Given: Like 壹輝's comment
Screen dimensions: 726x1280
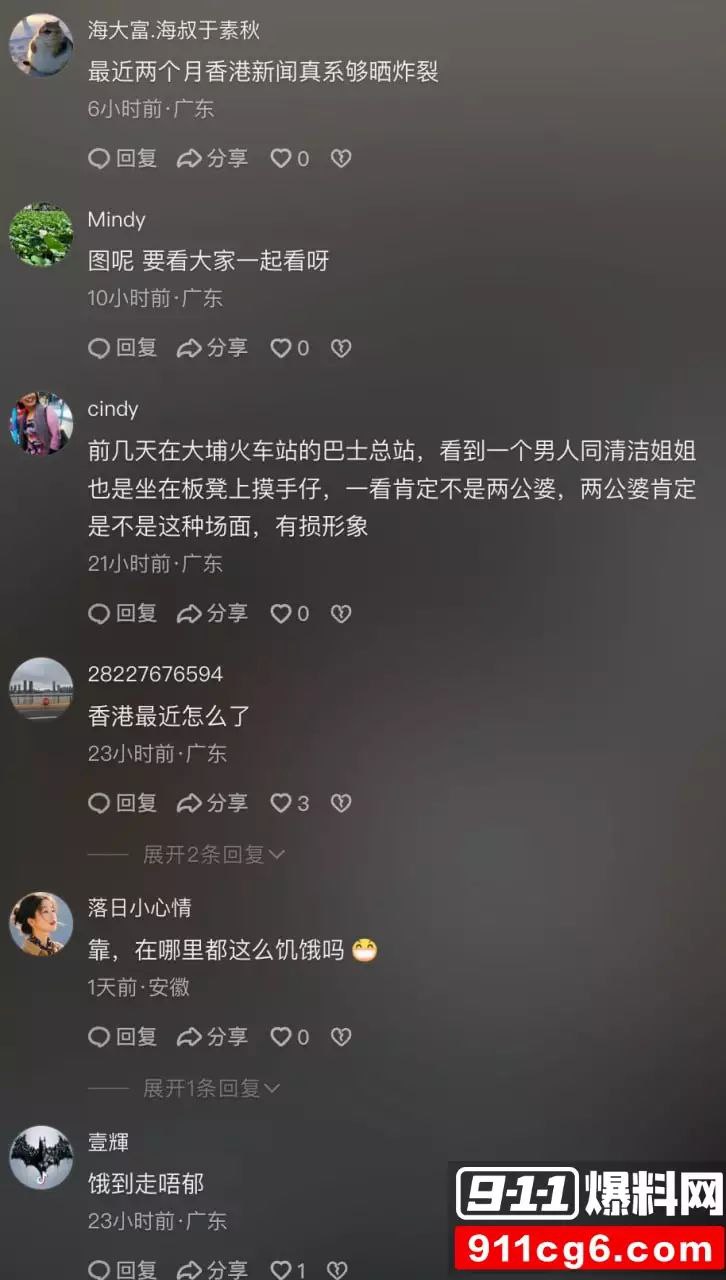Looking at the screenshot, I should click(282, 1270).
